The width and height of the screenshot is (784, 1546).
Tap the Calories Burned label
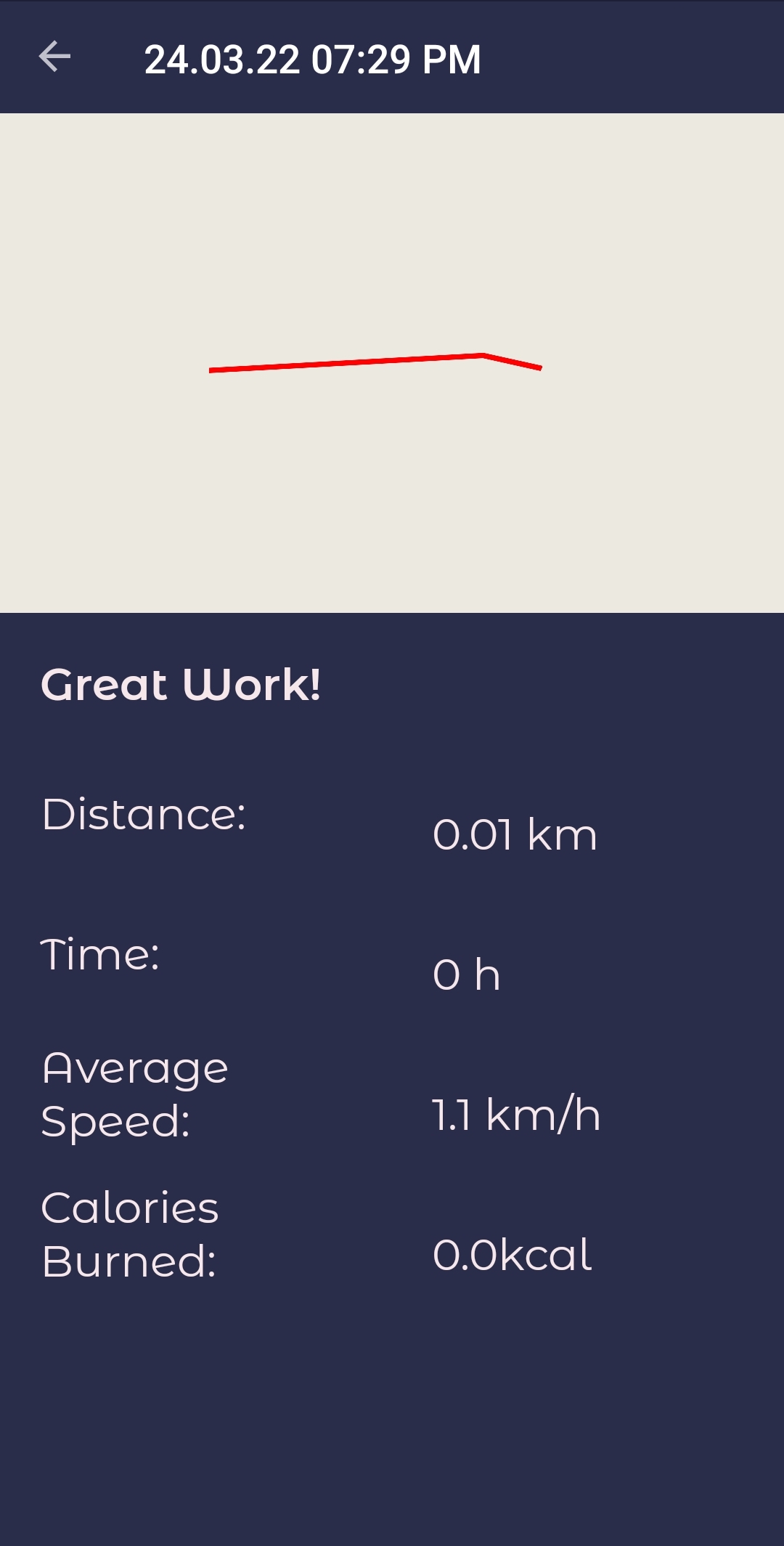[x=131, y=1229]
